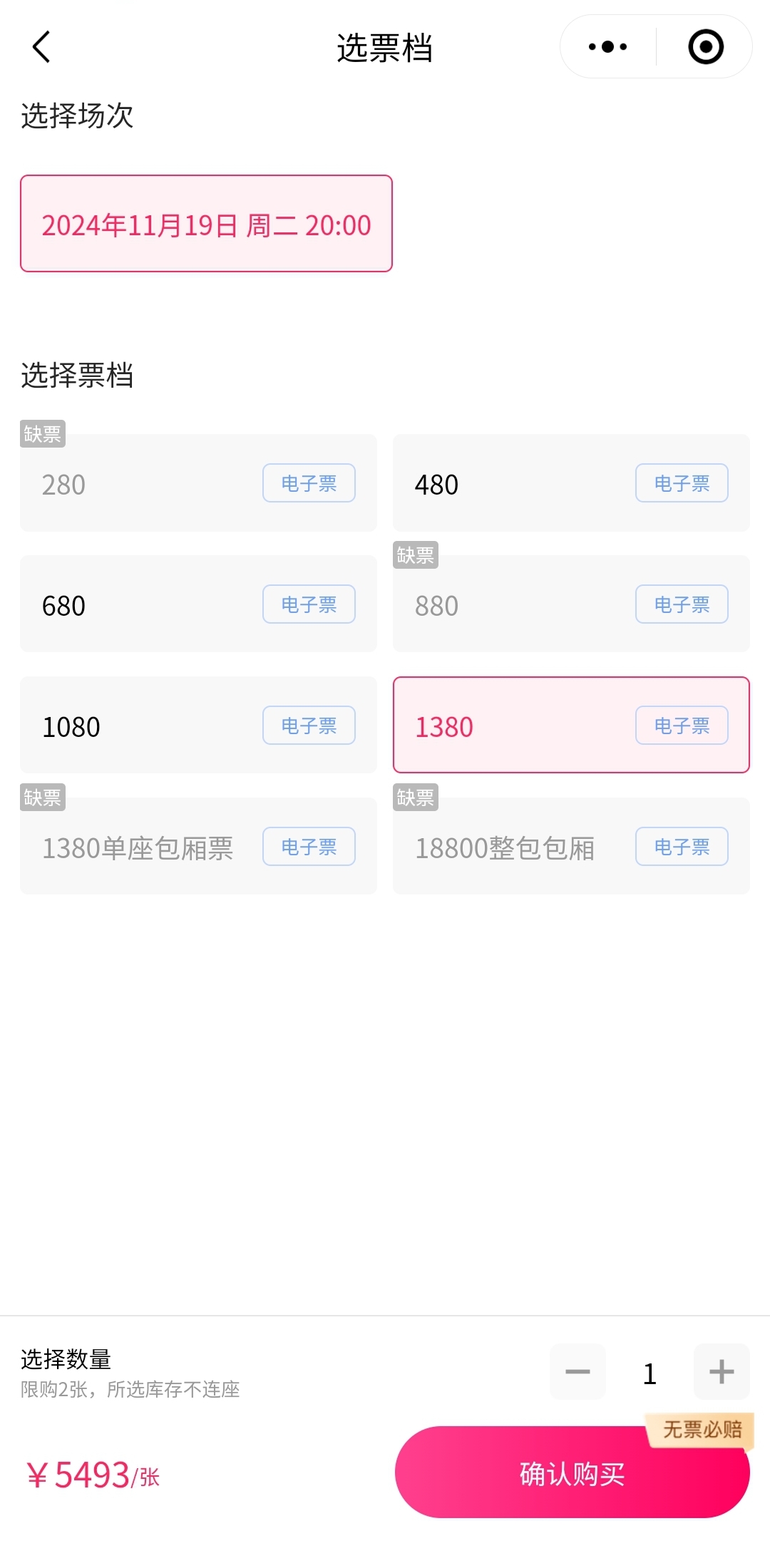The width and height of the screenshot is (770, 1568).
Task: Close the mini program
Action: click(x=705, y=47)
